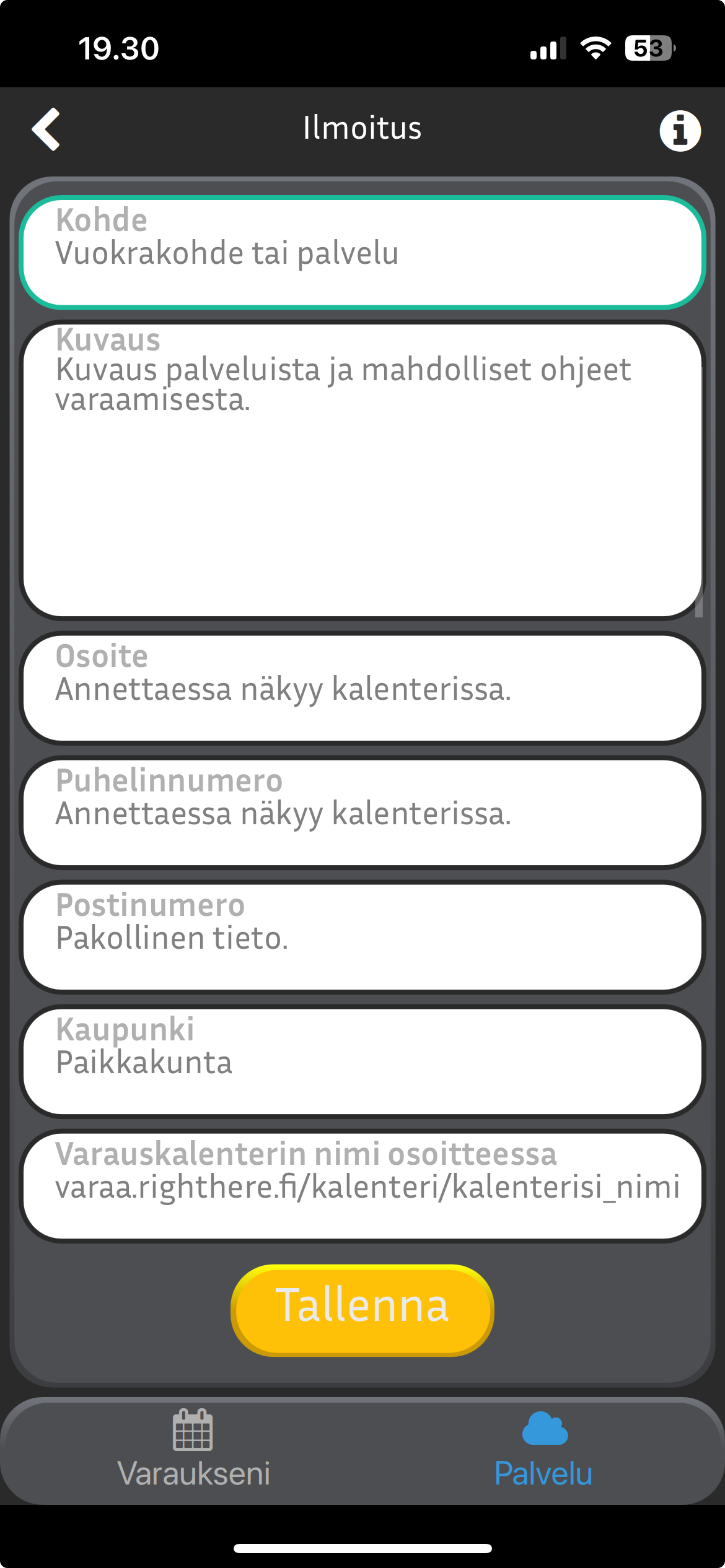Save with the Tallenna button

click(x=362, y=1310)
